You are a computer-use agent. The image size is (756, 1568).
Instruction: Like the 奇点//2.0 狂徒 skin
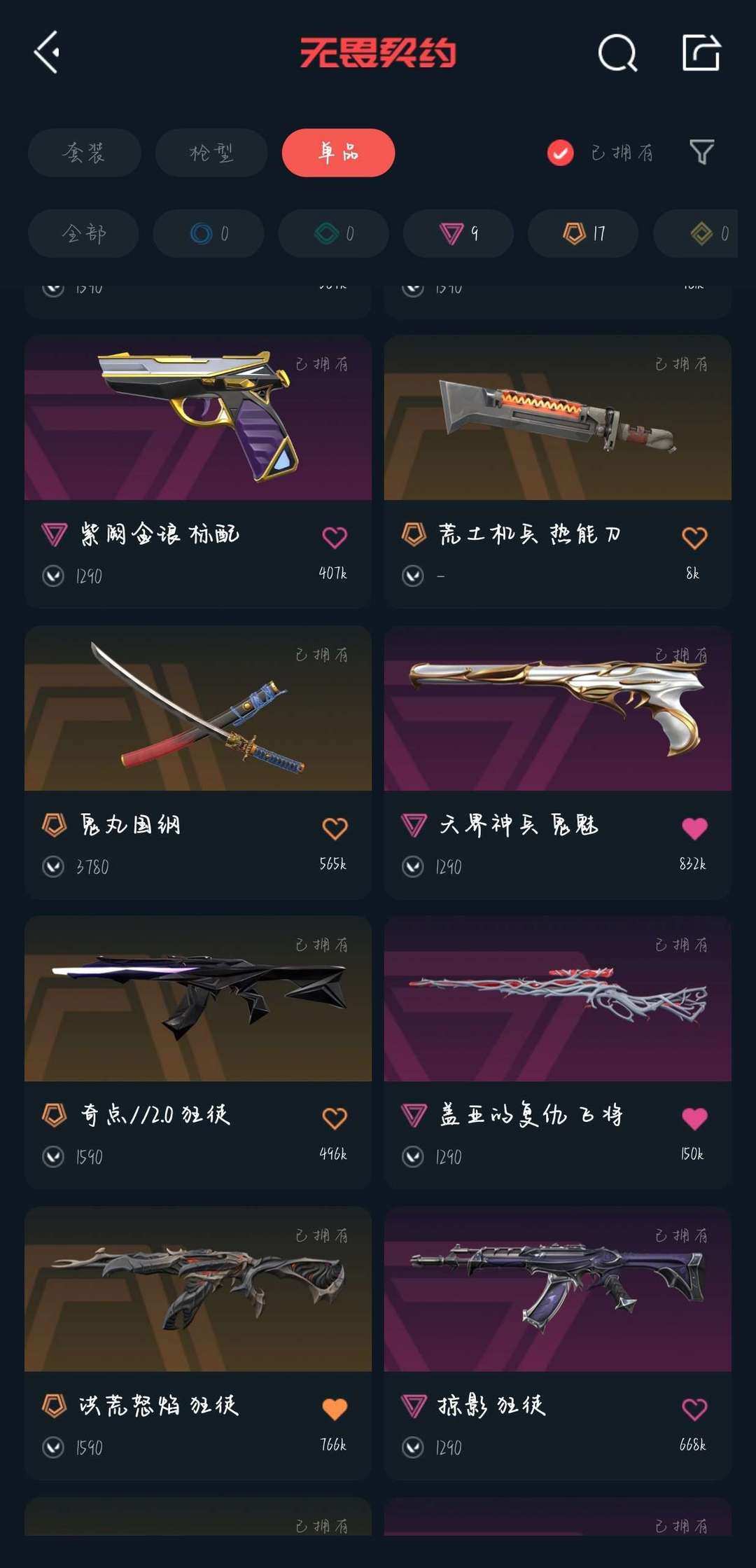[x=335, y=1118]
